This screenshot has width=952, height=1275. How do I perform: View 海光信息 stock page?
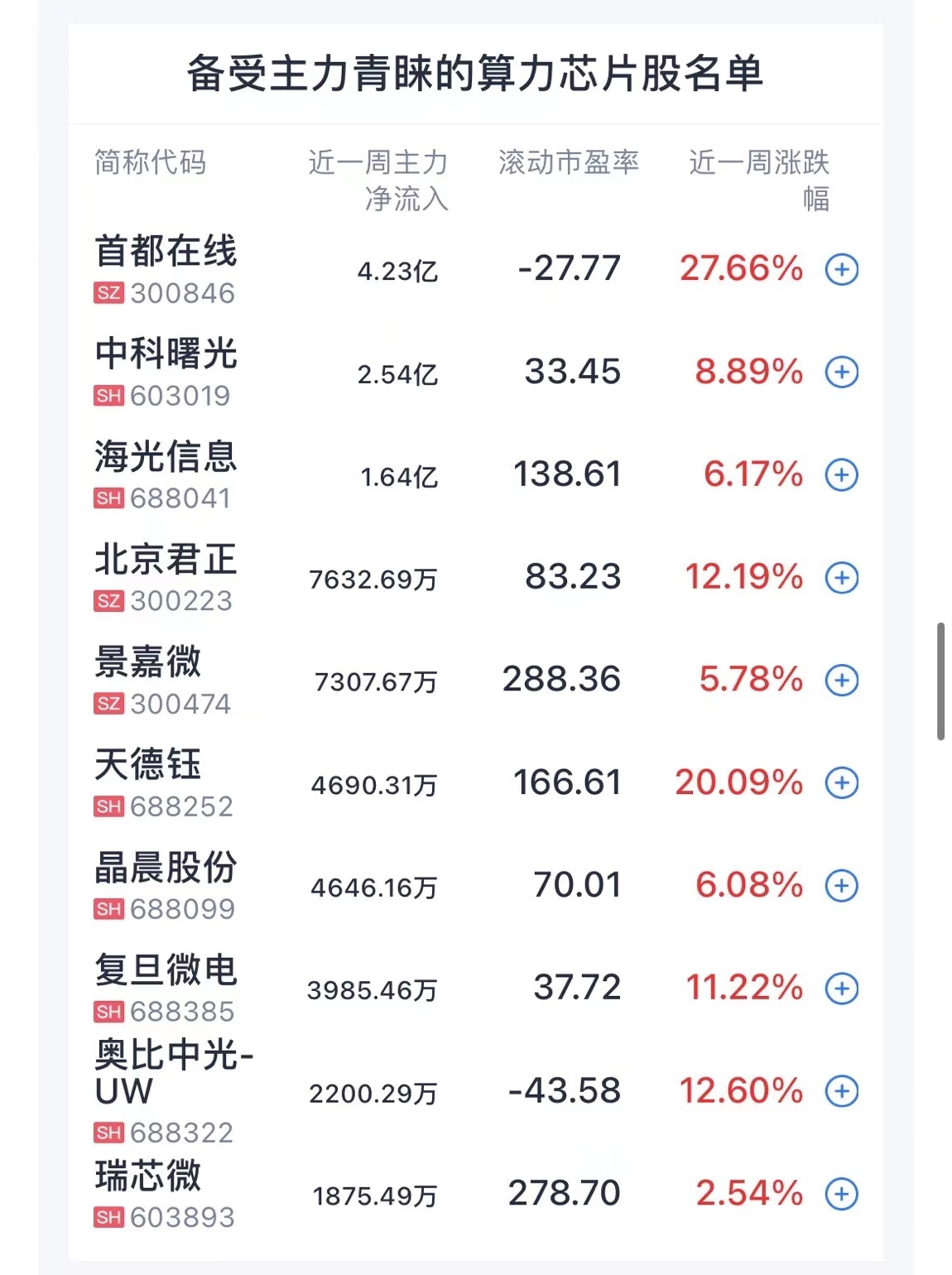pos(166,457)
